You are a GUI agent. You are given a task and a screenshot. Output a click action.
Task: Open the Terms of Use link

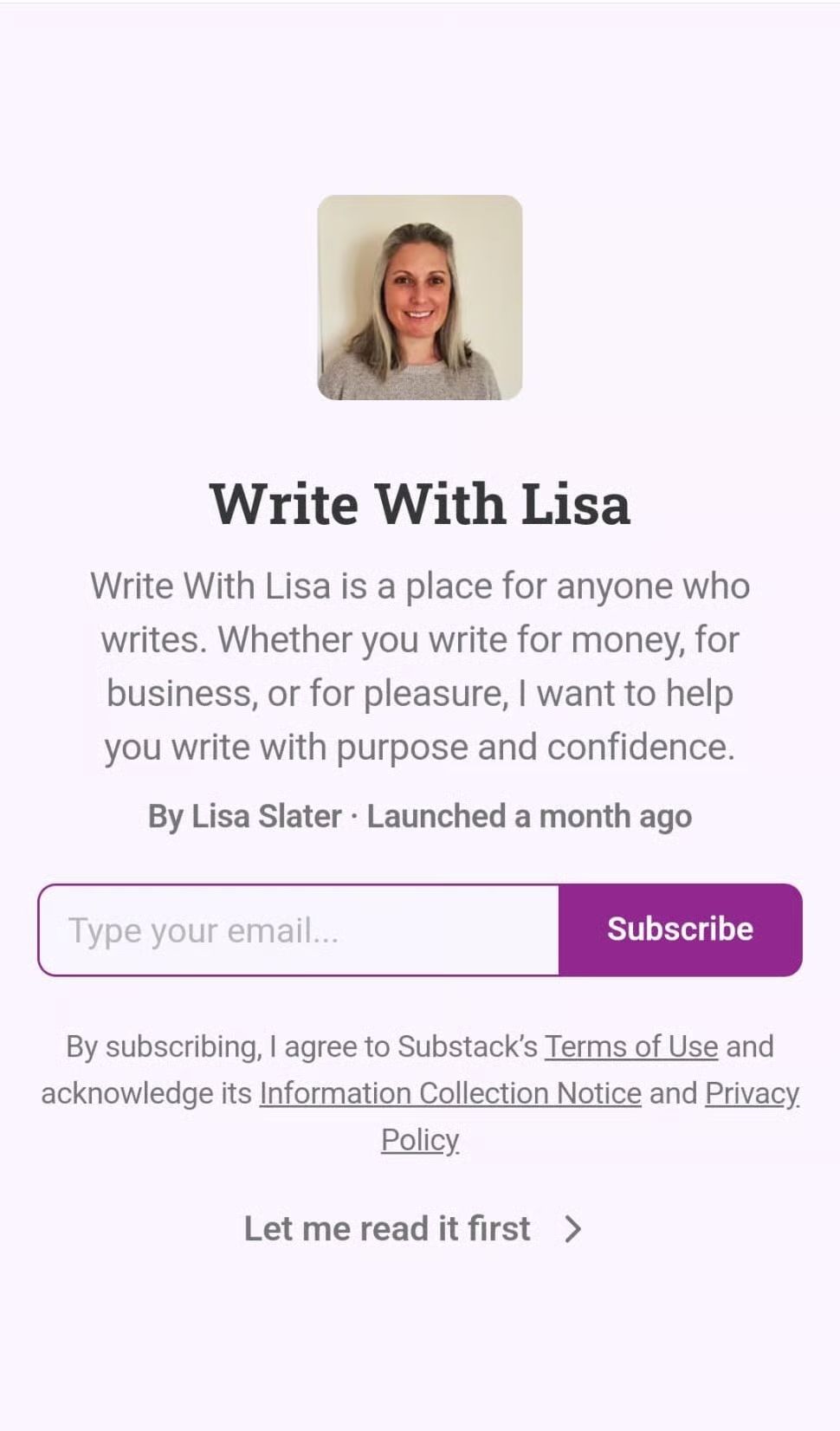(x=630, y=1046)
